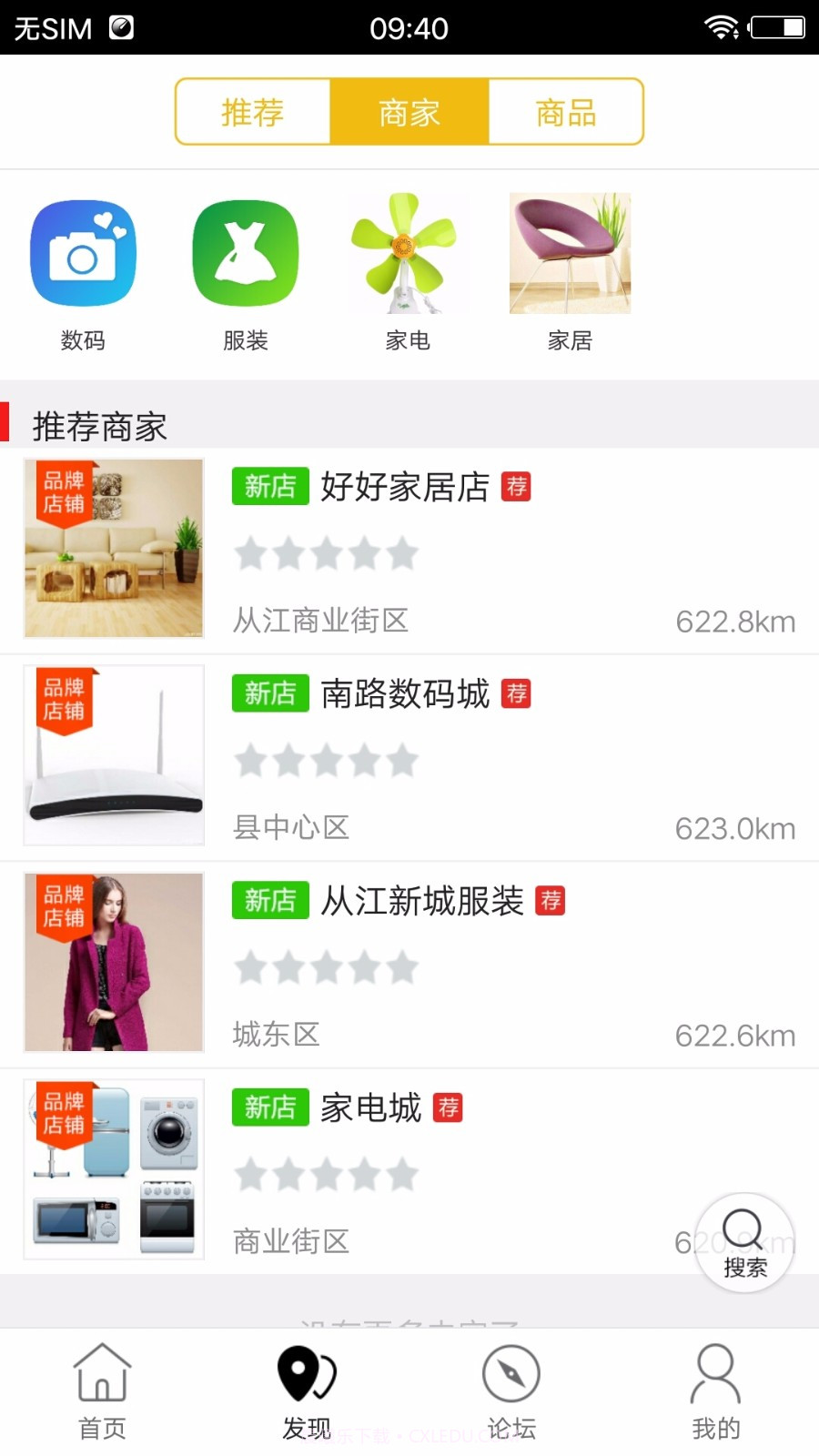This screenshot has width=819, height=1456.
Task: Switch to the 商品 tab
Action: click(566, 112)
